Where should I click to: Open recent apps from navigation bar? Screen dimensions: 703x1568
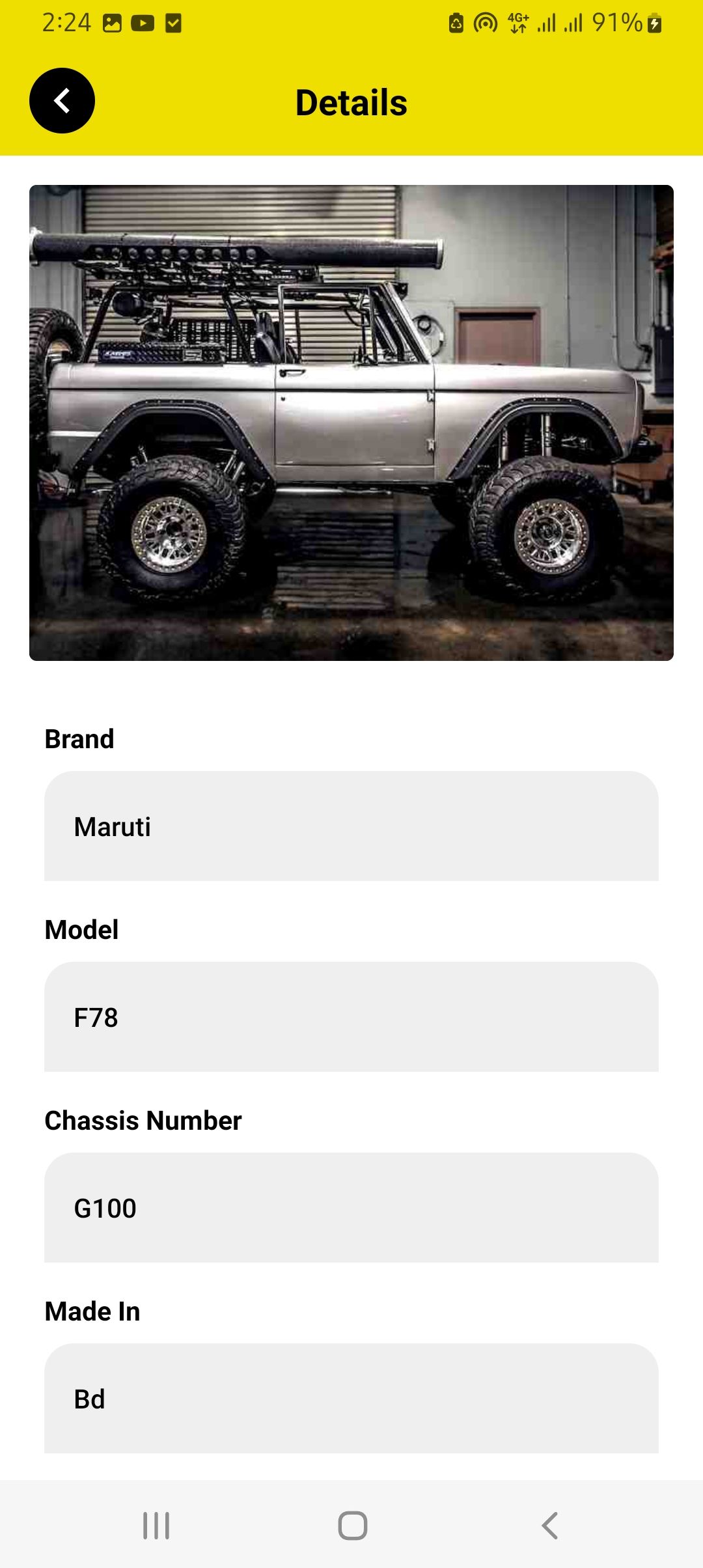click(x=156, y=1526)
